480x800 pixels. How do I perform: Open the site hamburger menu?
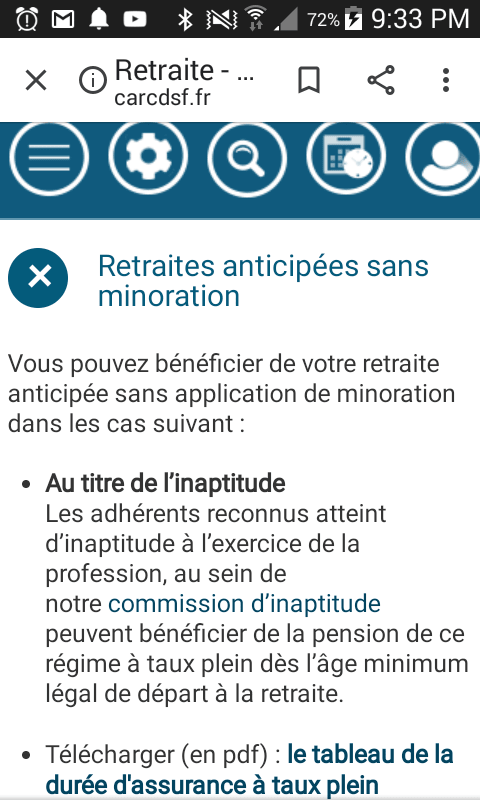49,157
